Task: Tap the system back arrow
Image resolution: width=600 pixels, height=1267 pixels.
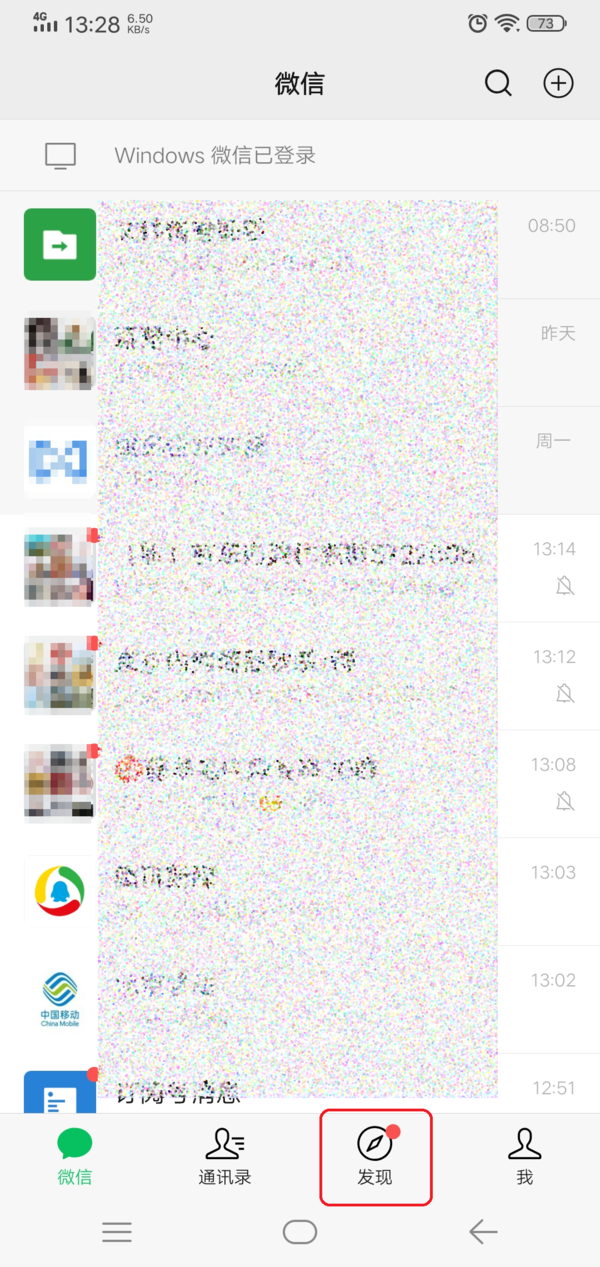Action: click(x=483, y=1232)
